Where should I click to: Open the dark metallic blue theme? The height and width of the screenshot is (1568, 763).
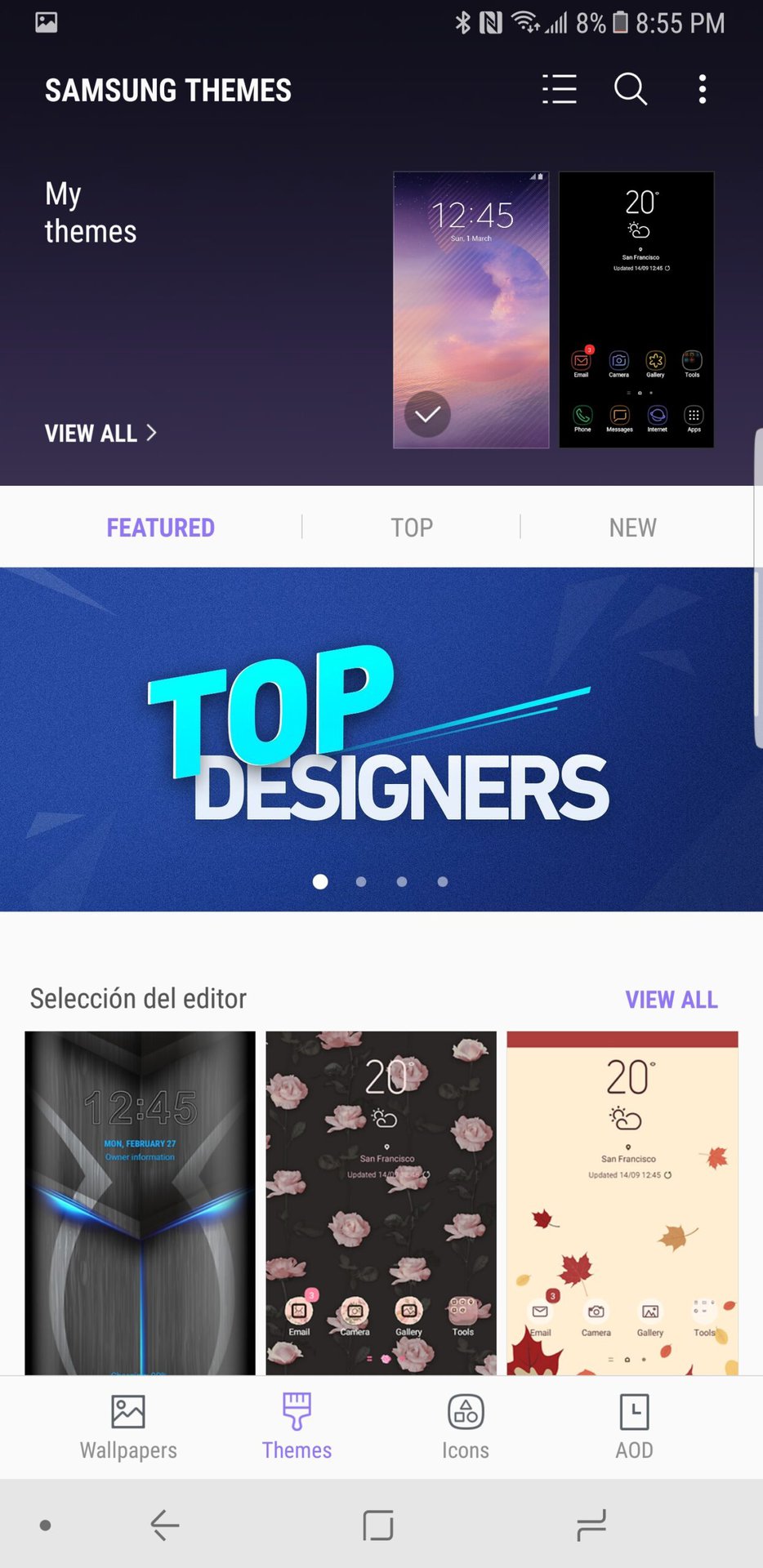(x=140, y=1202)
